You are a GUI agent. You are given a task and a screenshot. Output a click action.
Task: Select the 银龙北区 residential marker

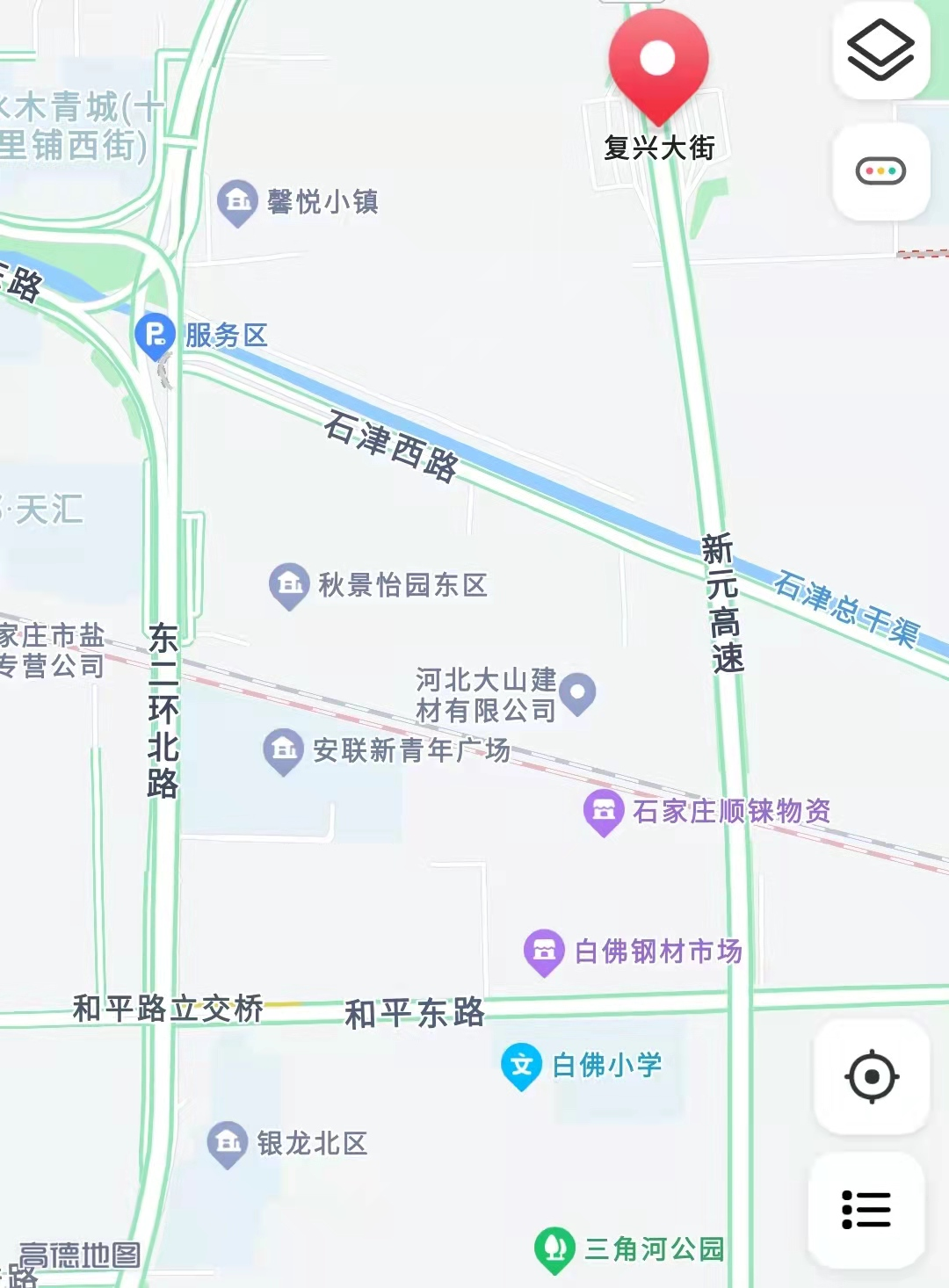228,1143
